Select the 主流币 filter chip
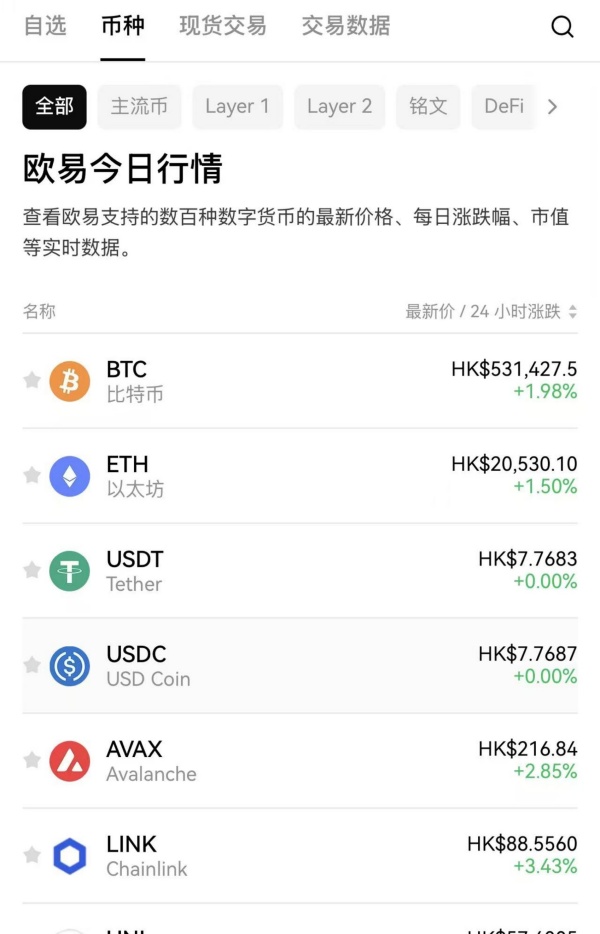This screenshot has height=934, width=600. pos(139,107)
